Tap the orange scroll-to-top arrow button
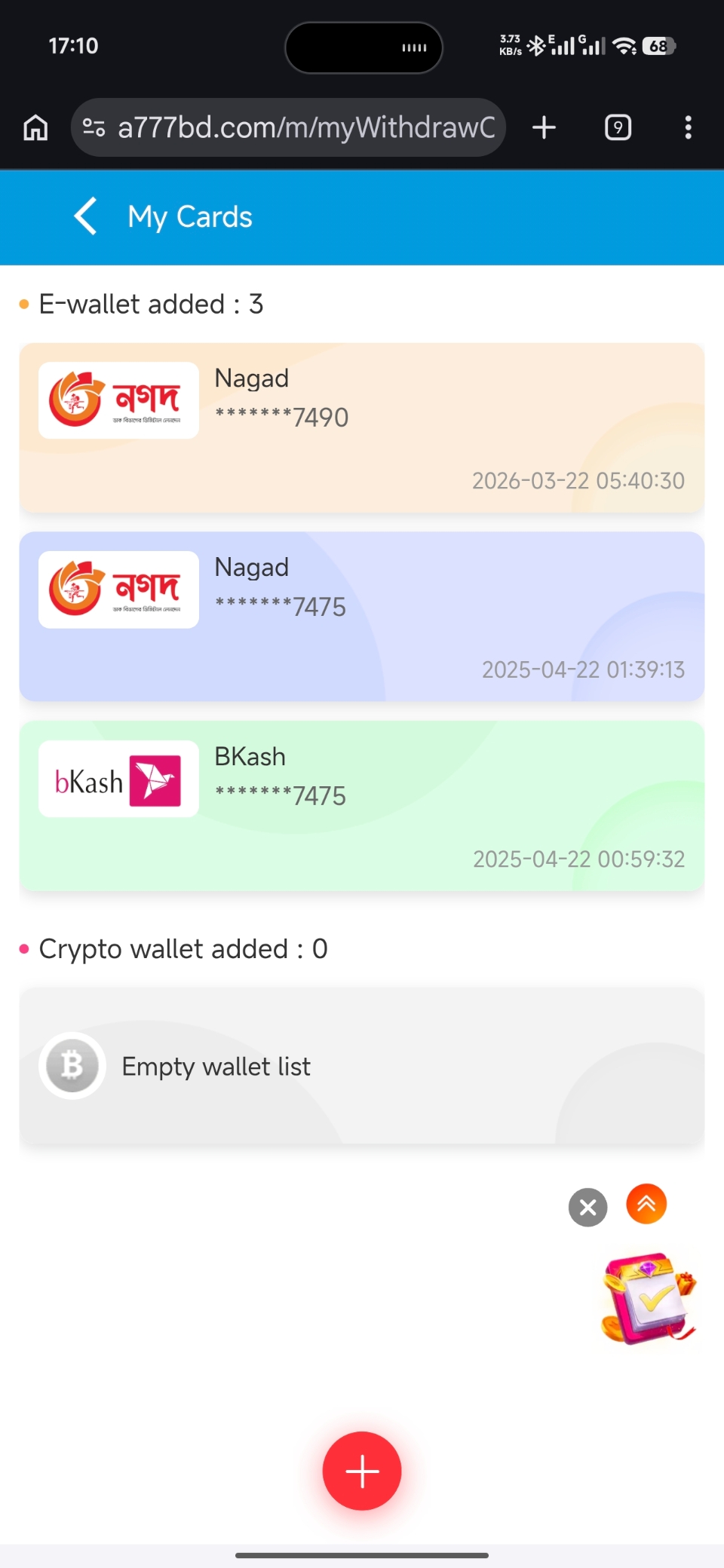724x1568 pixels. [x=646, y=1204]
